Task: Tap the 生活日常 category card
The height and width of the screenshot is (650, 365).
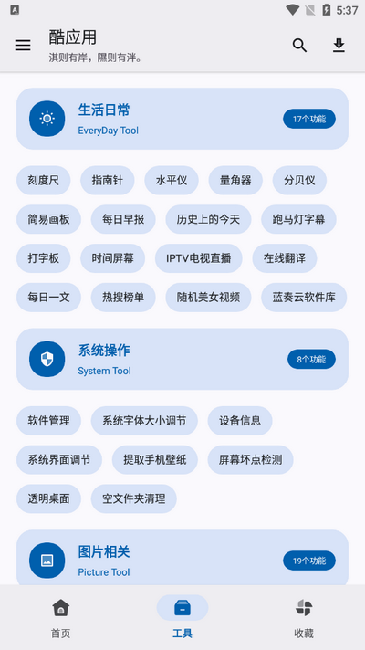Action: coord(182,119)
